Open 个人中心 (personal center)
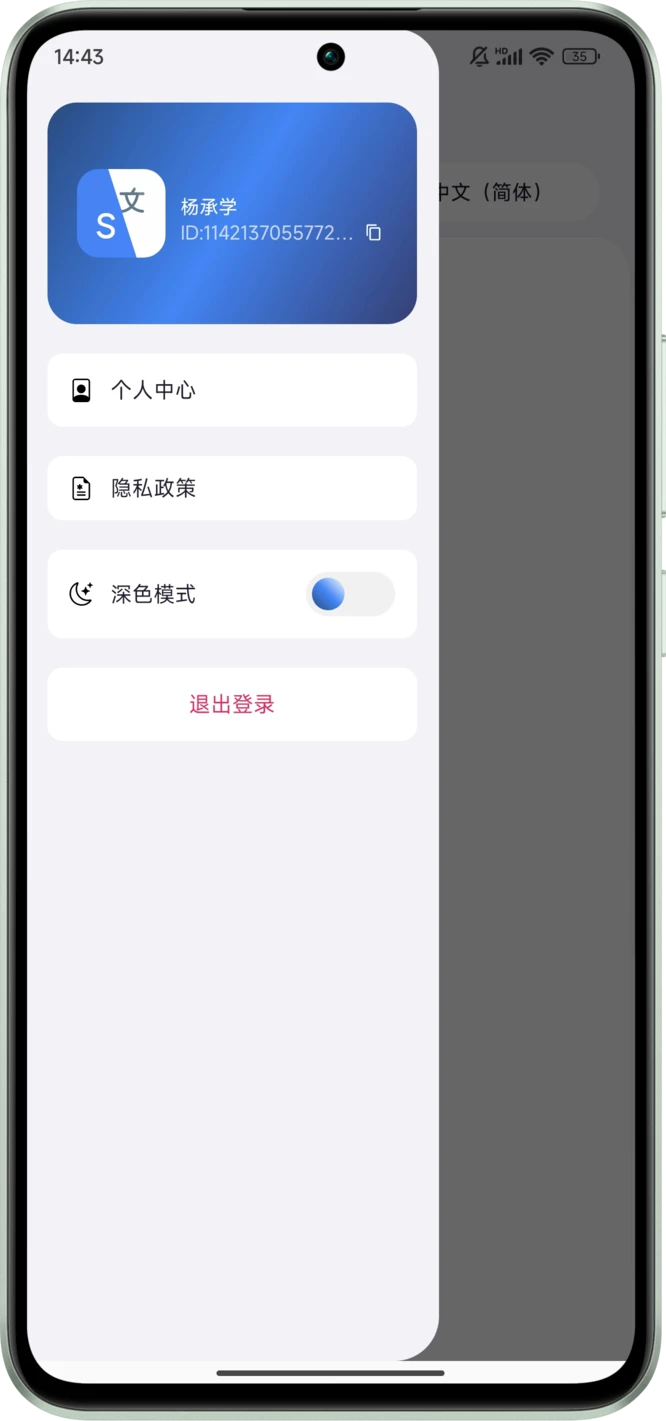Screen dimensions: 666x1421 point(232,390)
